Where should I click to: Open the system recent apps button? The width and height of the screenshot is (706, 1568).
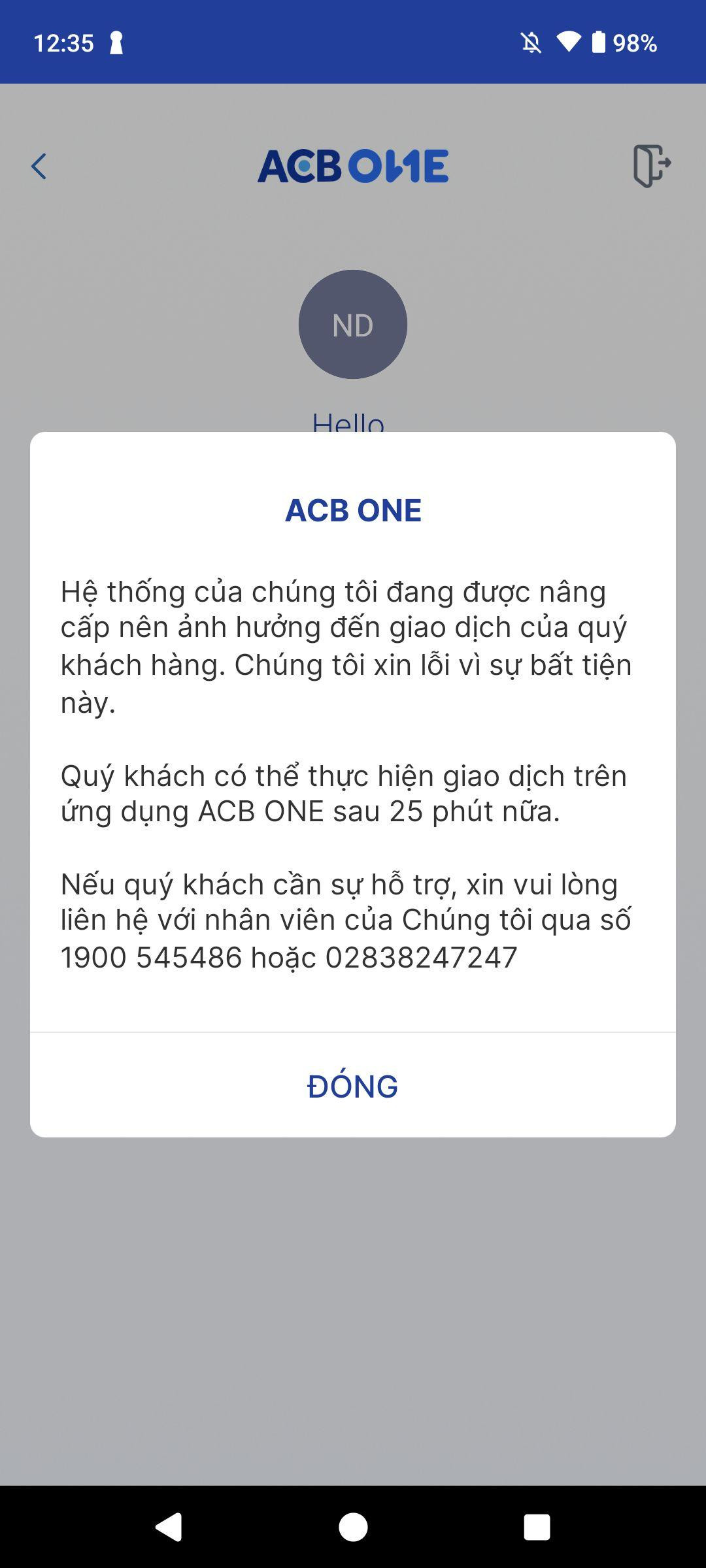coord(537,1527)
